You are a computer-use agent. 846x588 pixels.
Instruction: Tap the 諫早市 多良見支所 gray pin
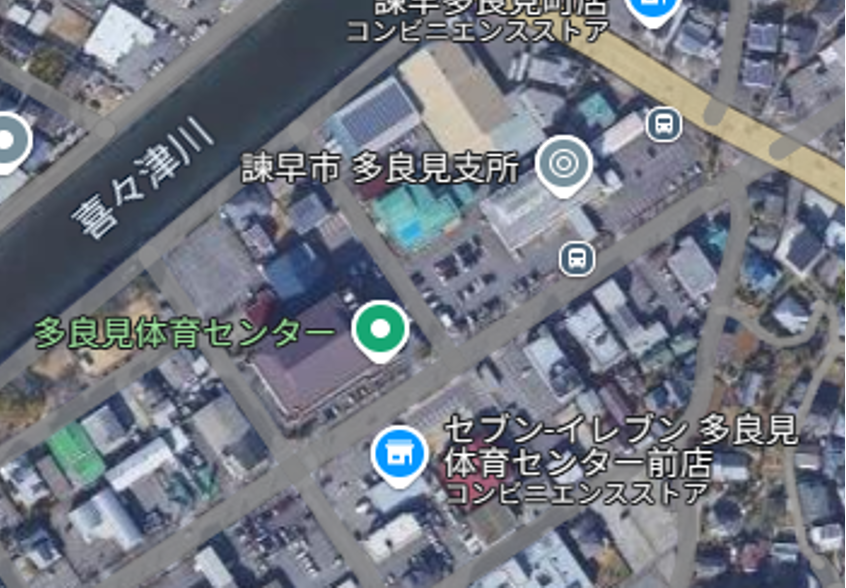[563, 162]
